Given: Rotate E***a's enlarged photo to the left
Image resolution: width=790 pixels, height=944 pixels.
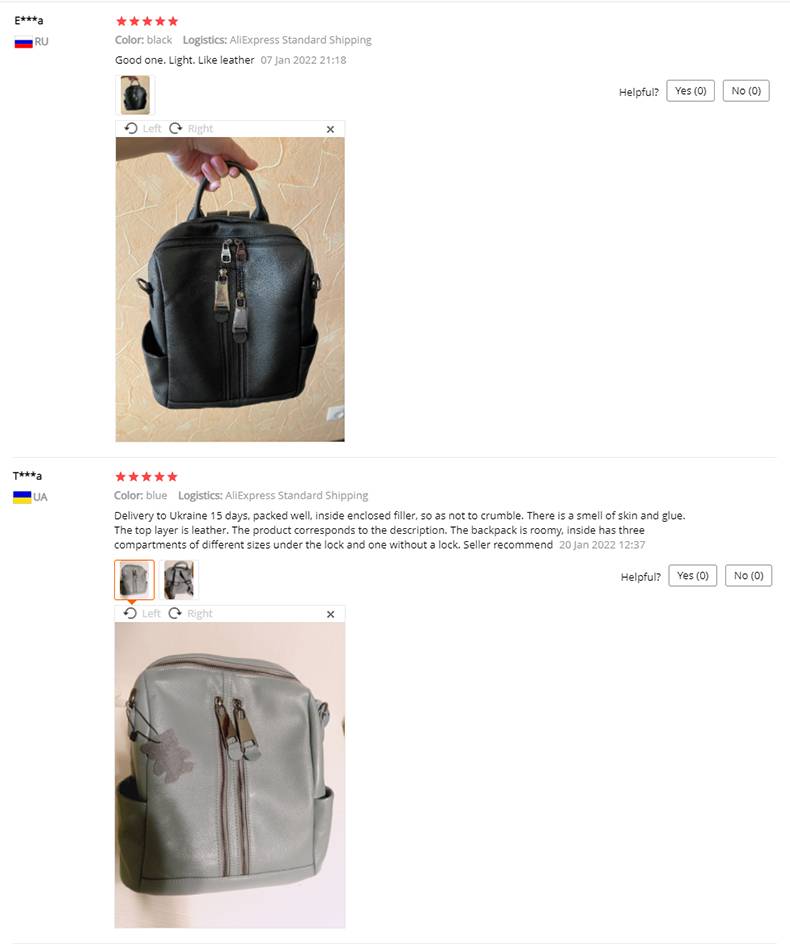Looking at the screenshot, I should coord(143,128).
